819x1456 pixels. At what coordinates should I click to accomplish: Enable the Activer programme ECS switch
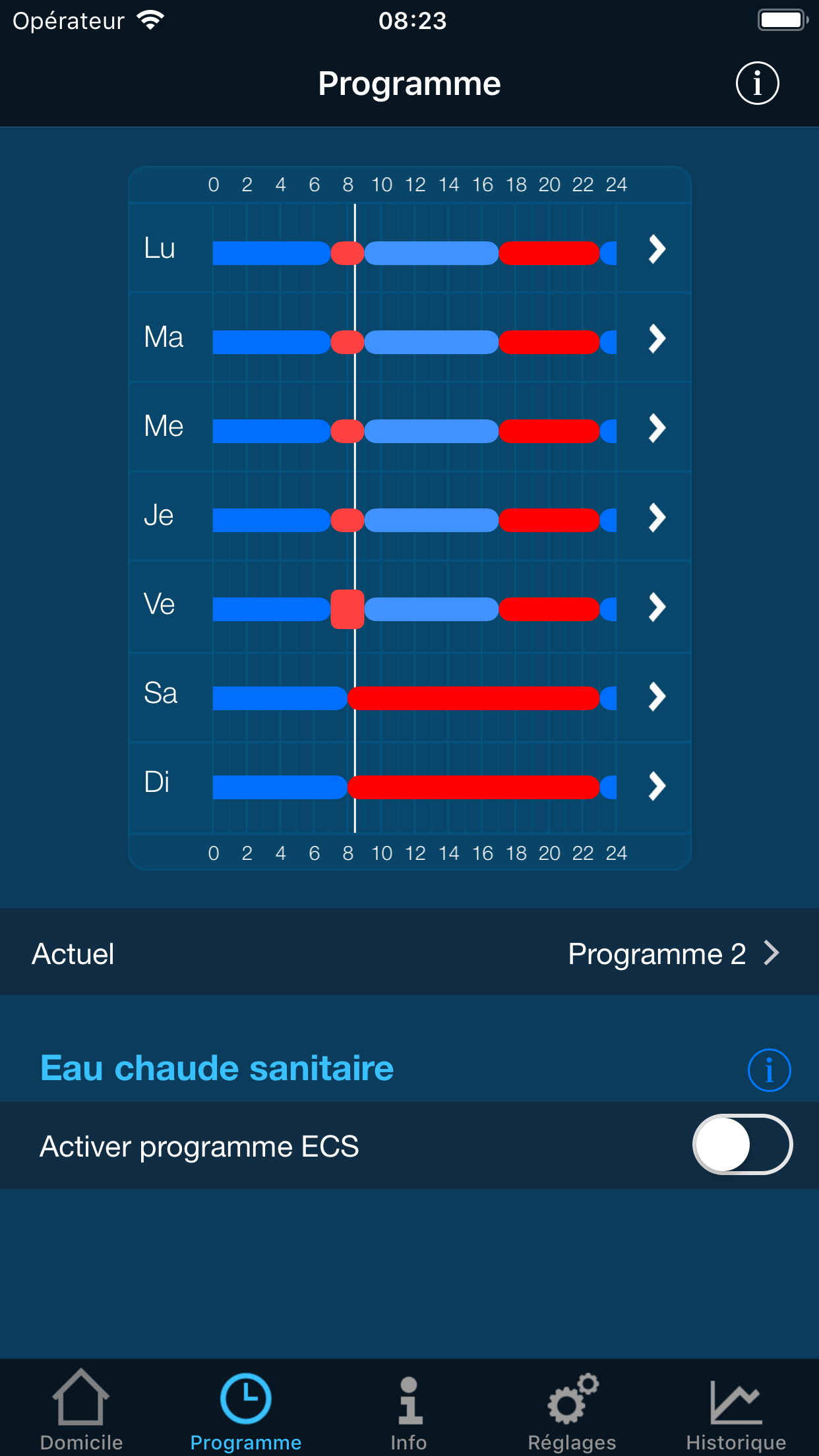(742, 1145)
